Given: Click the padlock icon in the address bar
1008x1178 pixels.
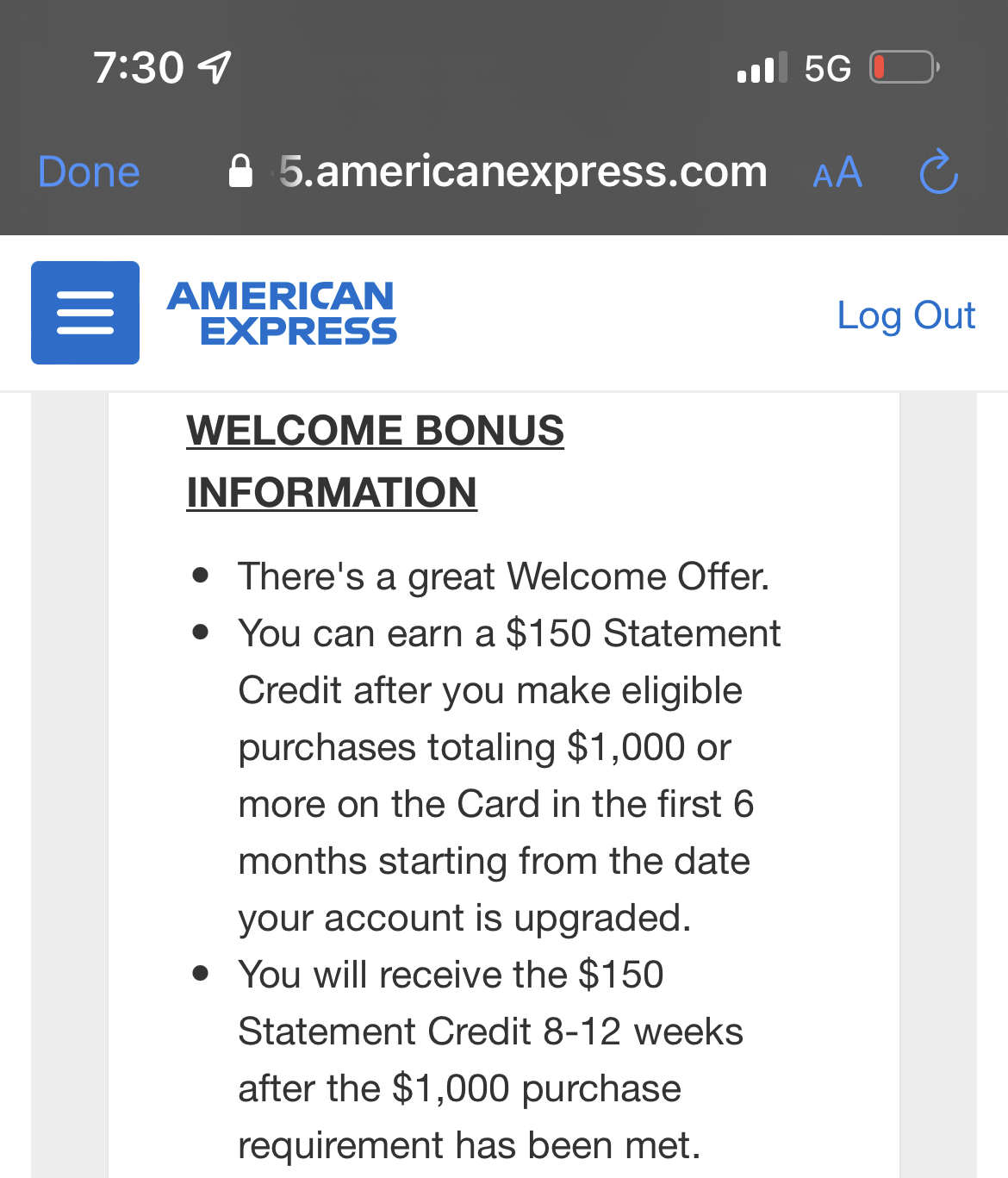Looking at the screenshot, I should pyautogui.click(x=241, y=170).
